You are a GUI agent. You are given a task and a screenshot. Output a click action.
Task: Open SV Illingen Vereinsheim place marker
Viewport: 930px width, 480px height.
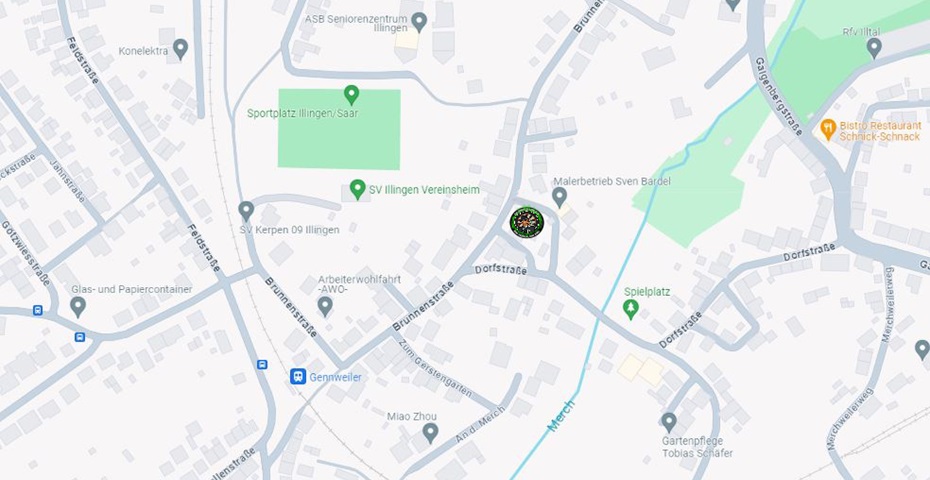tap(357, 188)
